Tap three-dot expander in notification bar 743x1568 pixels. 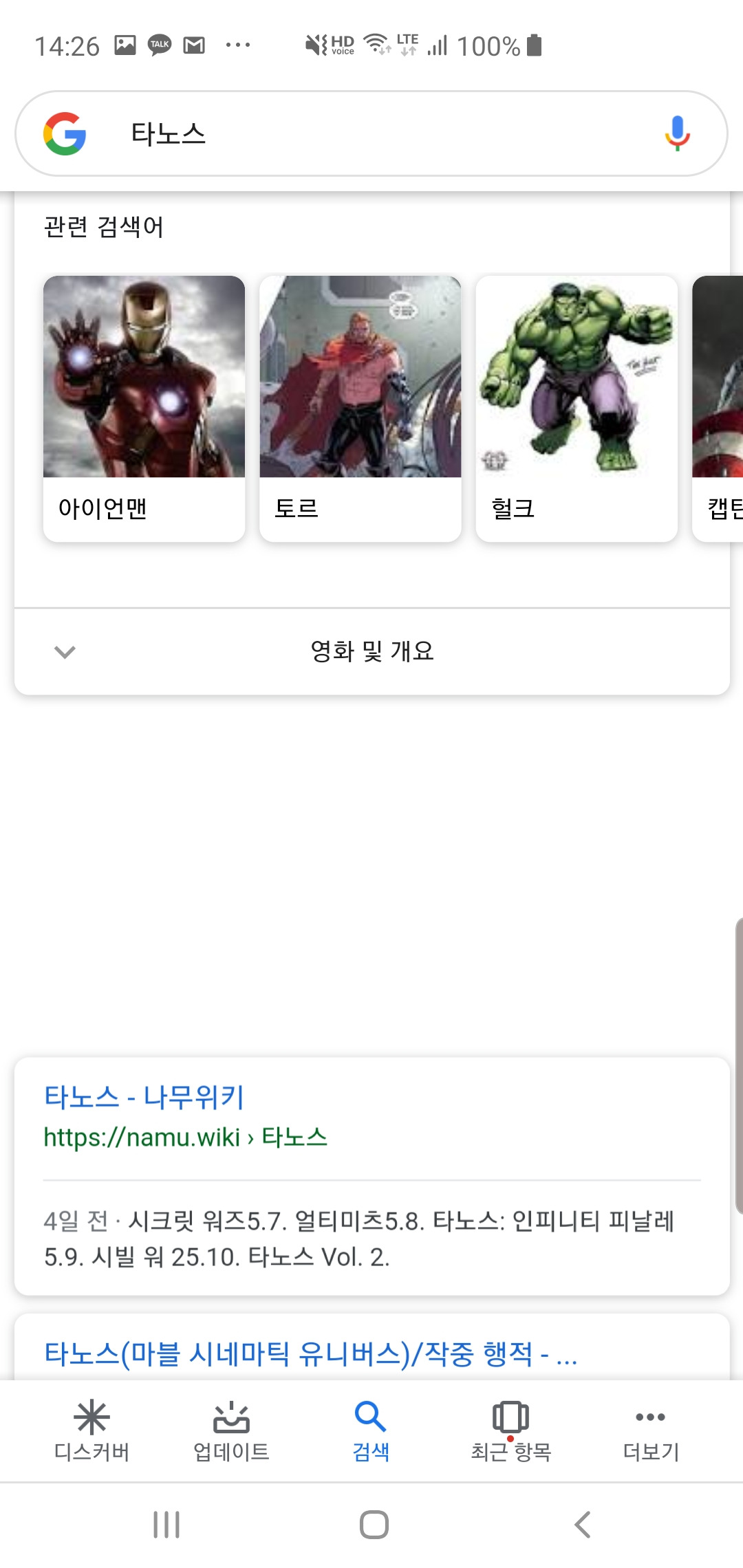(235, 45)
